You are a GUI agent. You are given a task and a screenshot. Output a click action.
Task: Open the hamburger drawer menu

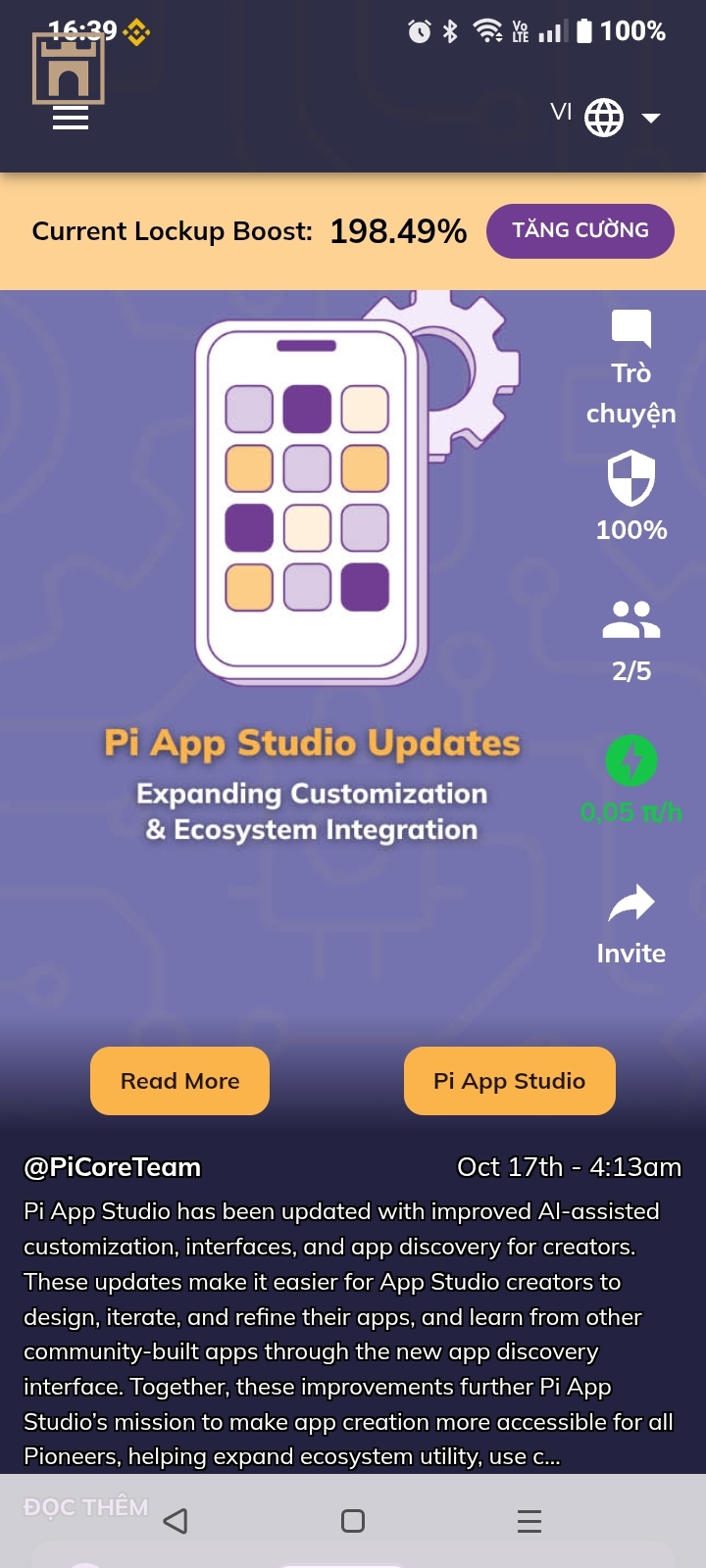[x=70, y=119]
